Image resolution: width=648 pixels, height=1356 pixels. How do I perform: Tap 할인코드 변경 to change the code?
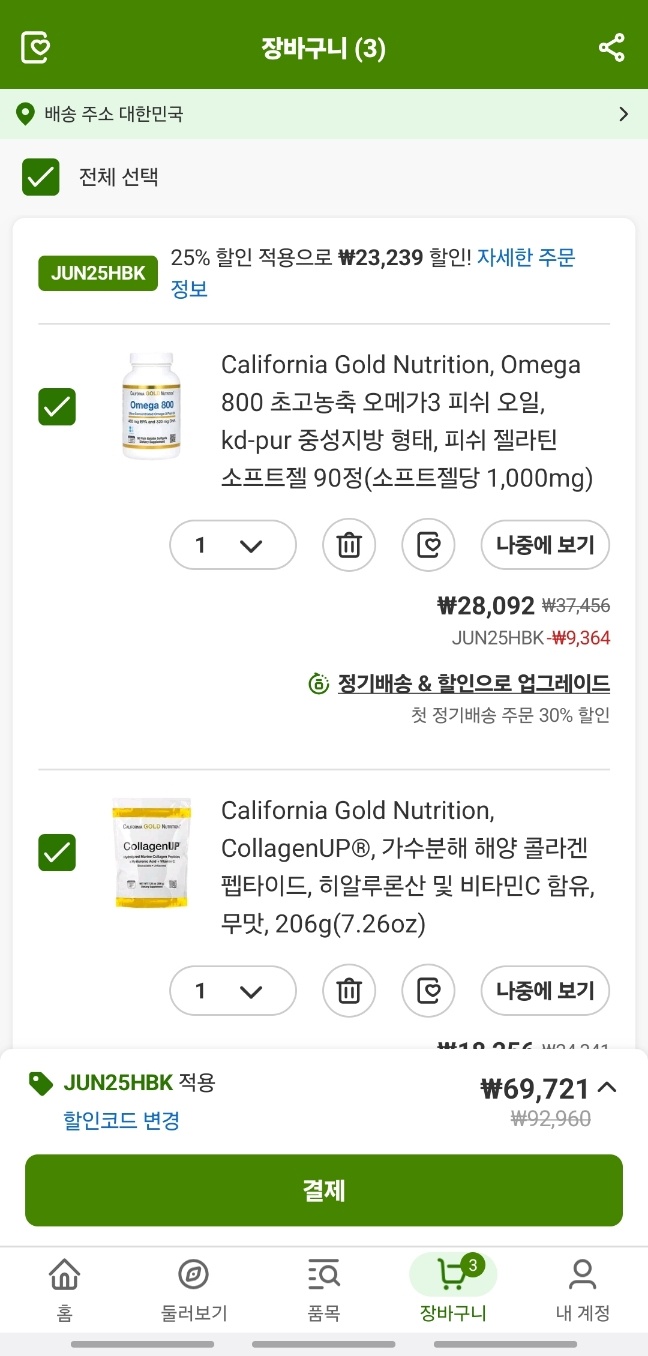tap(121, 1120)
